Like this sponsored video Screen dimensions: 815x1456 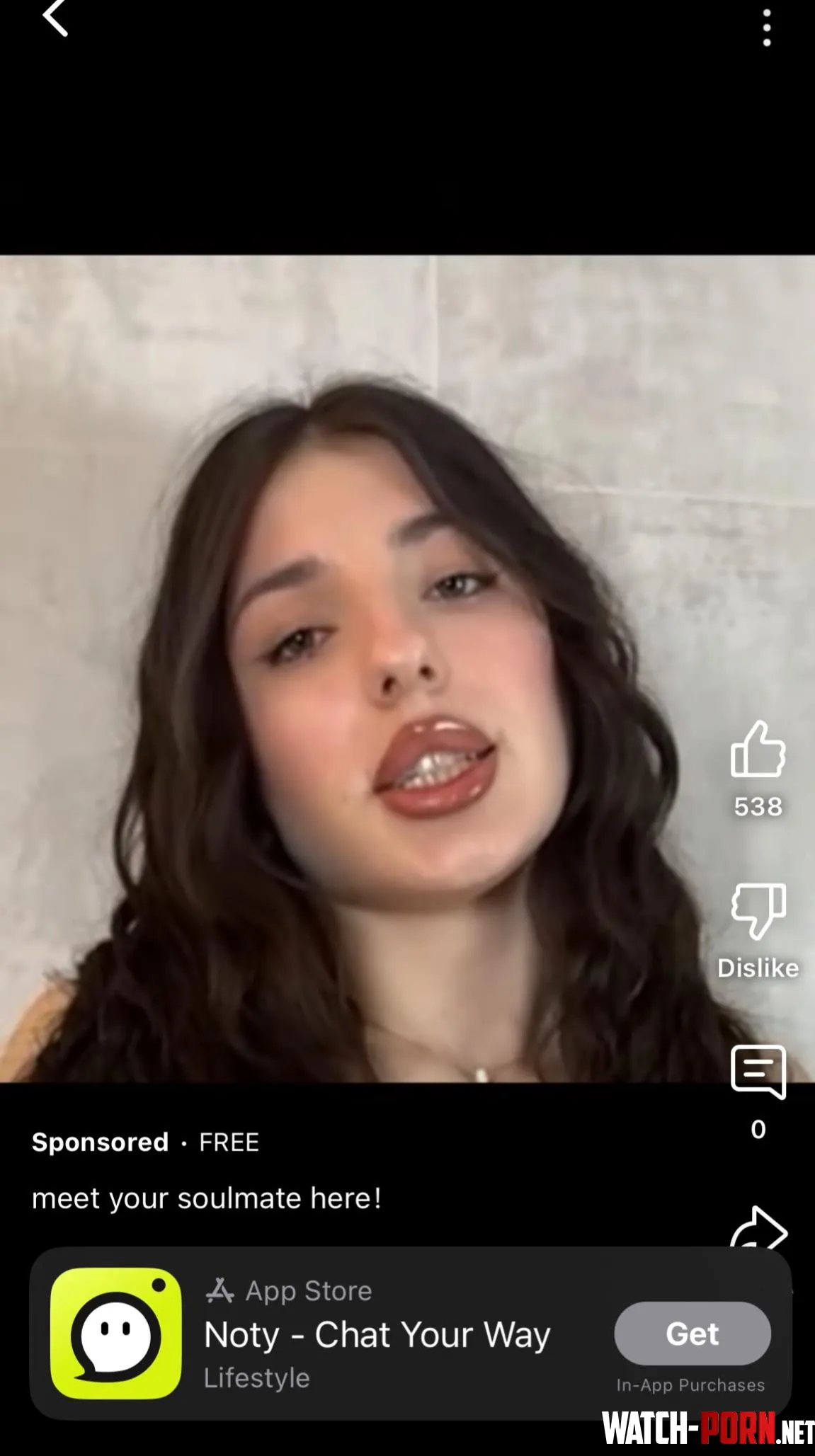click(x=758, y=750)
